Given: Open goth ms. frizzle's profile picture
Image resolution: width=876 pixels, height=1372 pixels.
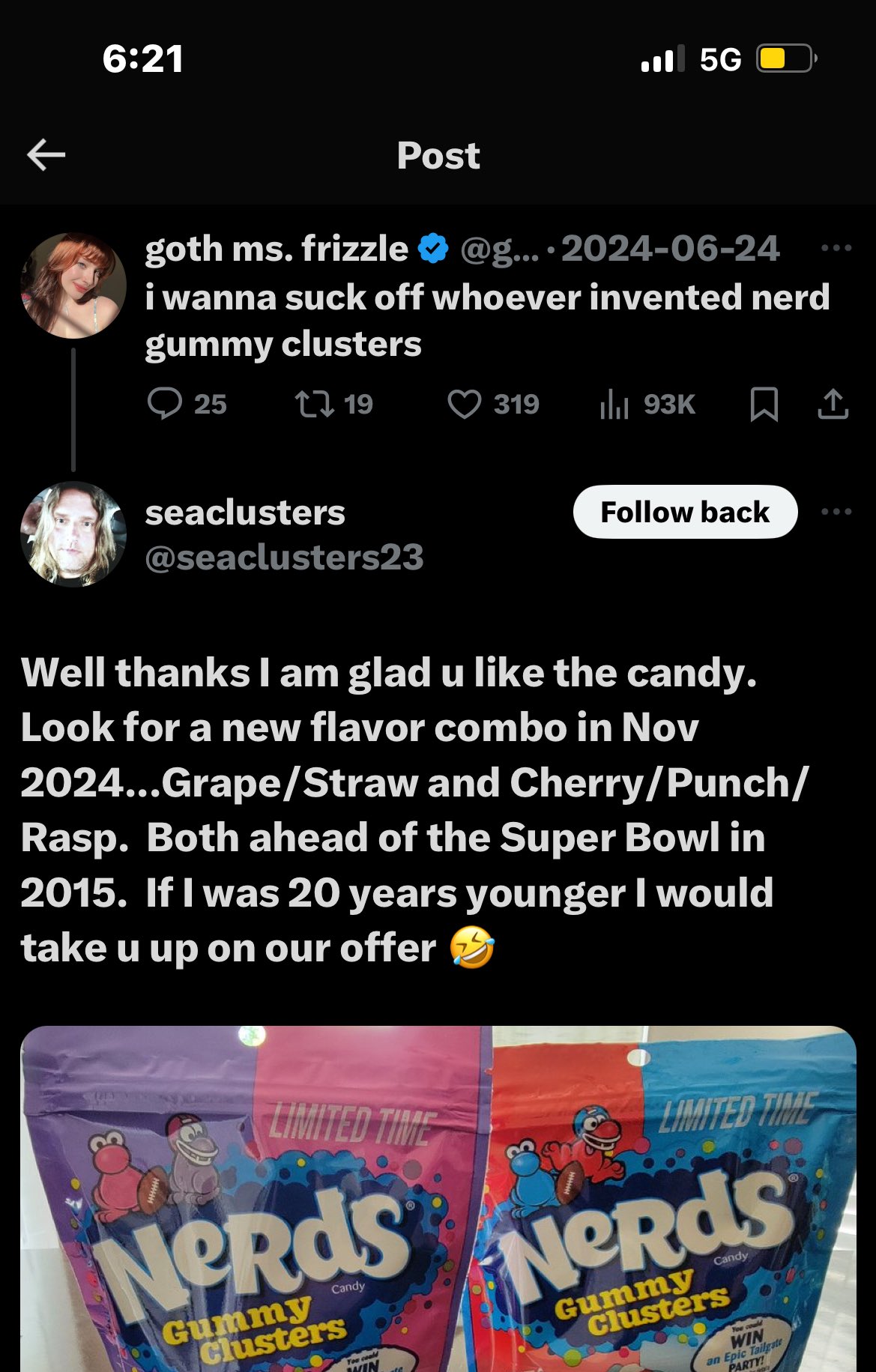Looking at the screenshot, I should (x=73, y=285).
